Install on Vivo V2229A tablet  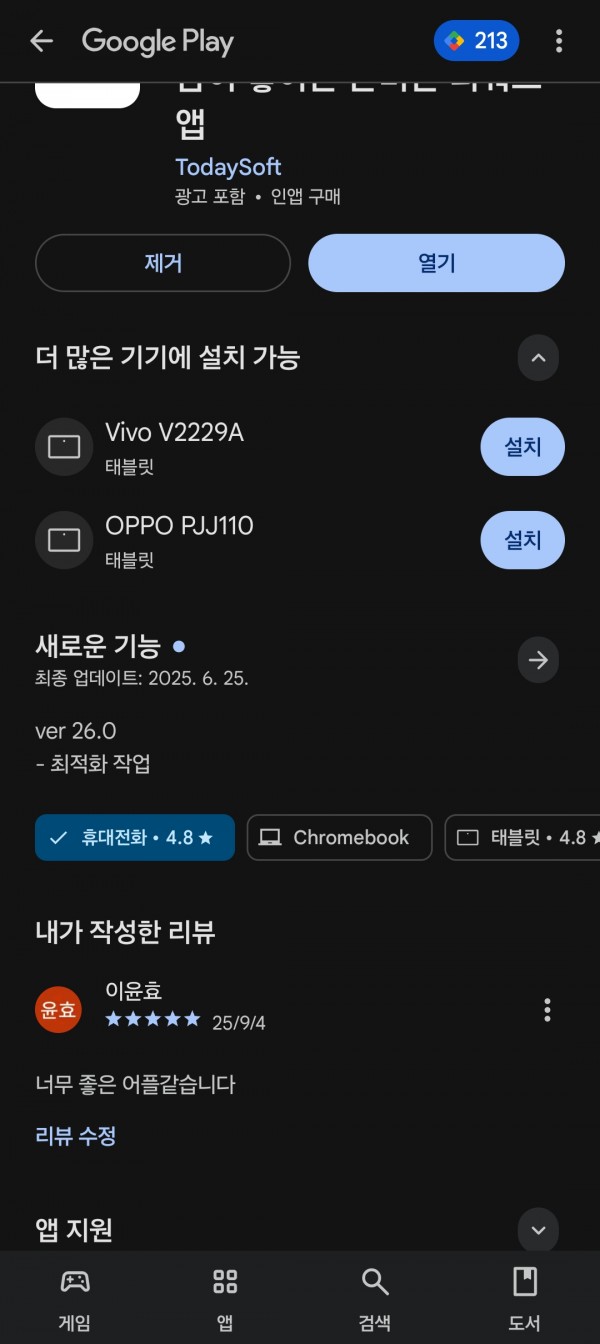[523, 447]
